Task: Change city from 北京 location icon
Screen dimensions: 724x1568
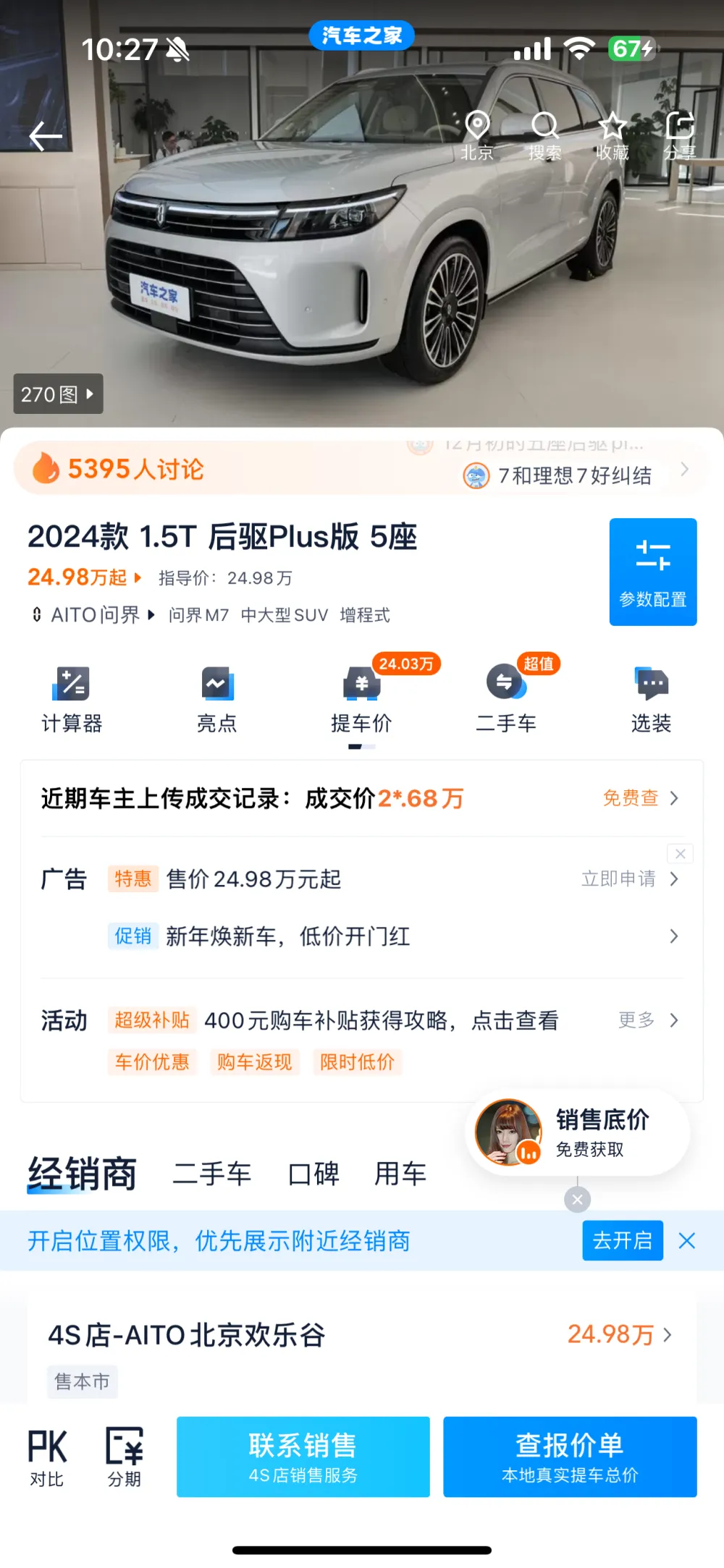Action: click(x=477, y=135)
